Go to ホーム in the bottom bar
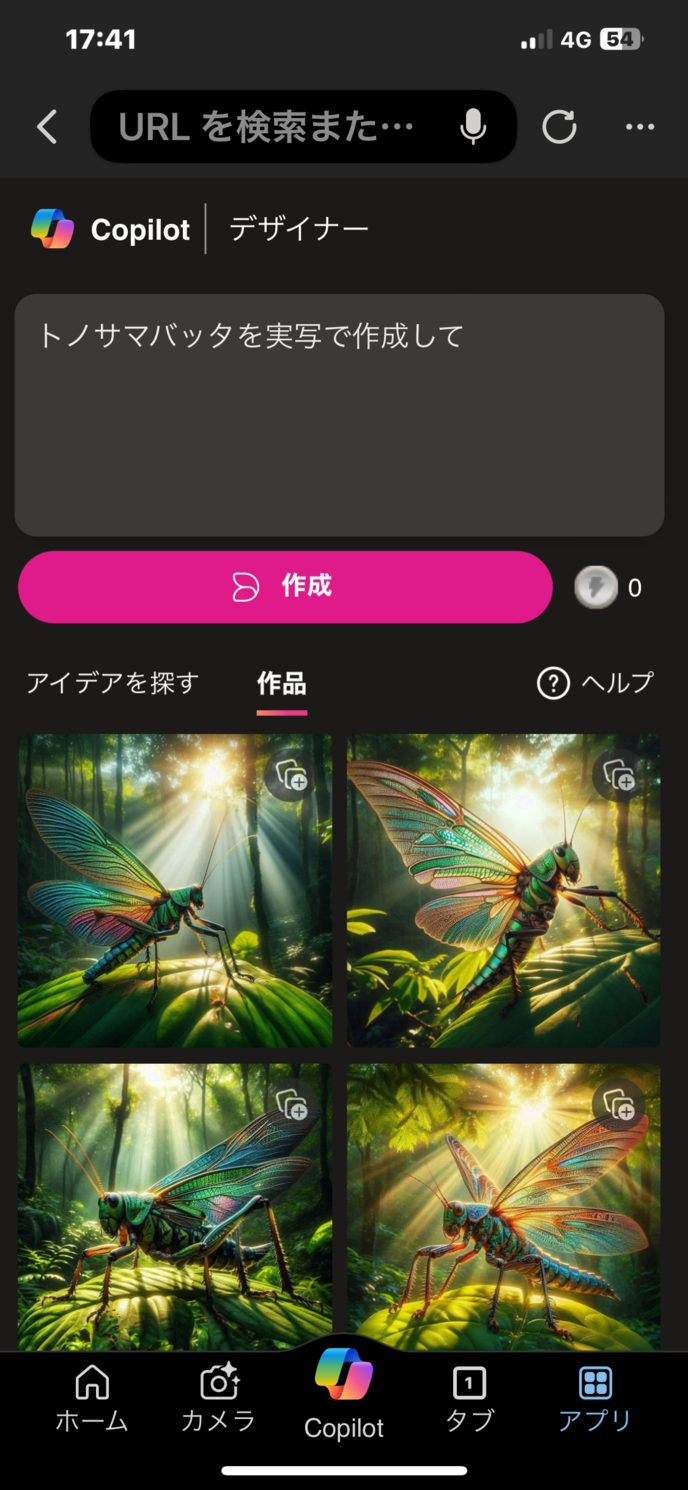The height and width of the screenshot is (1490, 688). [92, 1398]
